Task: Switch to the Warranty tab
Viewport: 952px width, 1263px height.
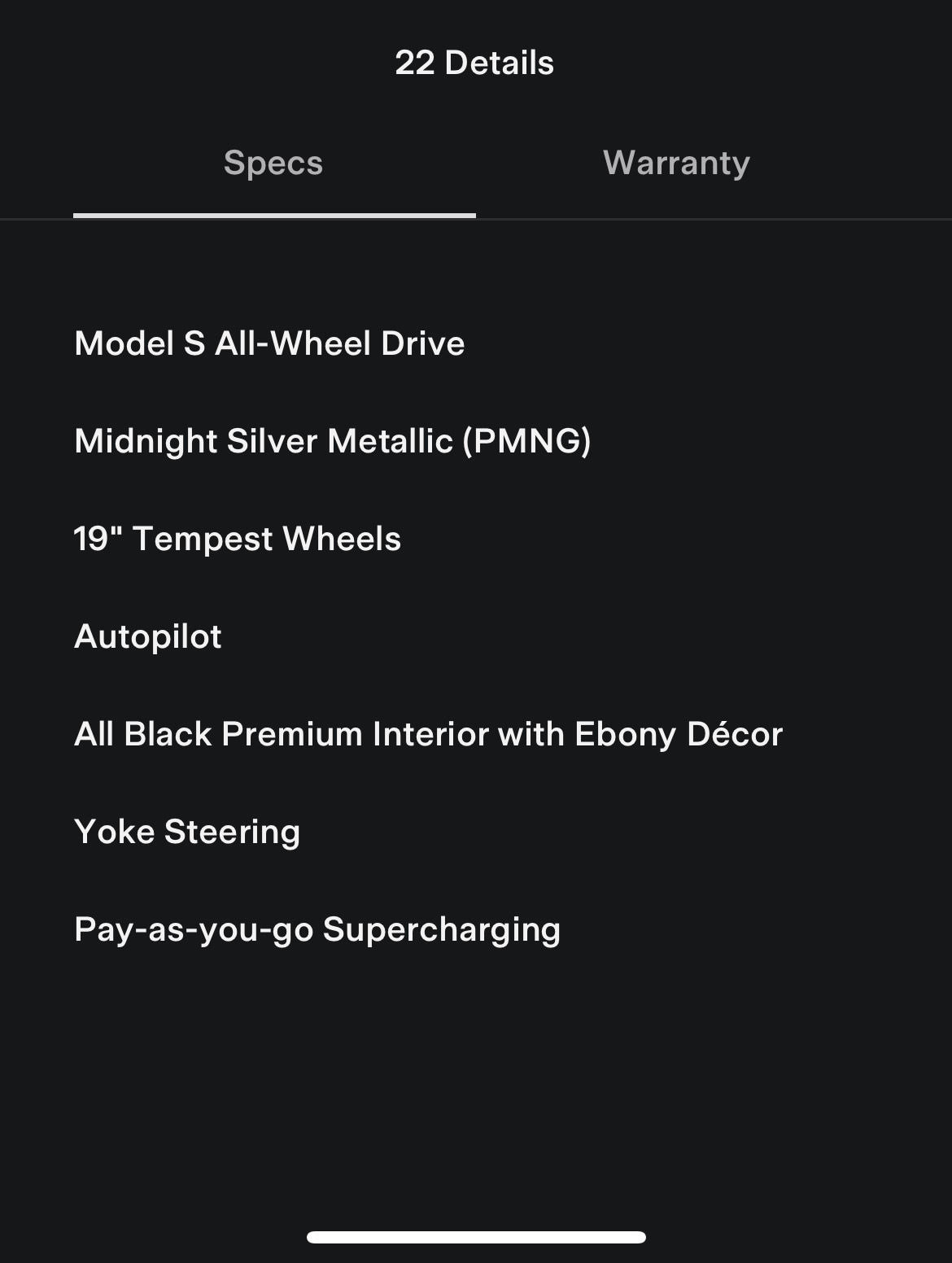Action: pyautogui.click(x=676, y=164)
